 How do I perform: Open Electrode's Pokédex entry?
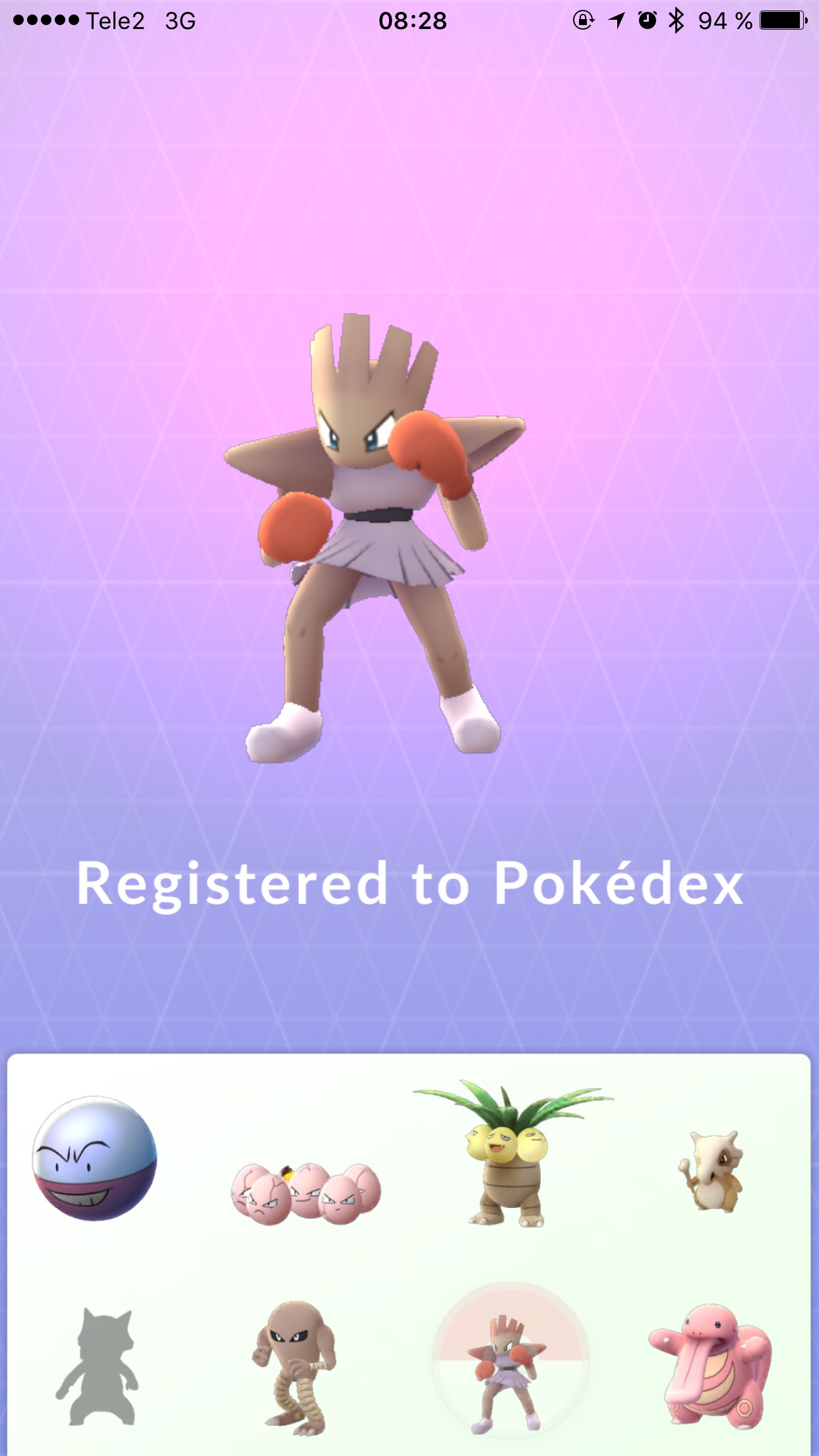[x=95, y=1159]
